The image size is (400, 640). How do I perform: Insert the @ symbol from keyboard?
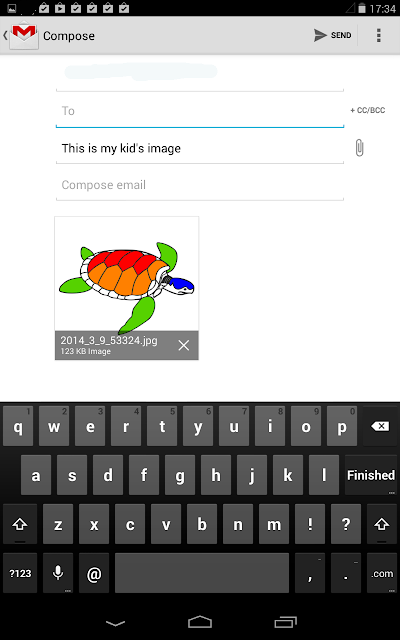point(94,573)
